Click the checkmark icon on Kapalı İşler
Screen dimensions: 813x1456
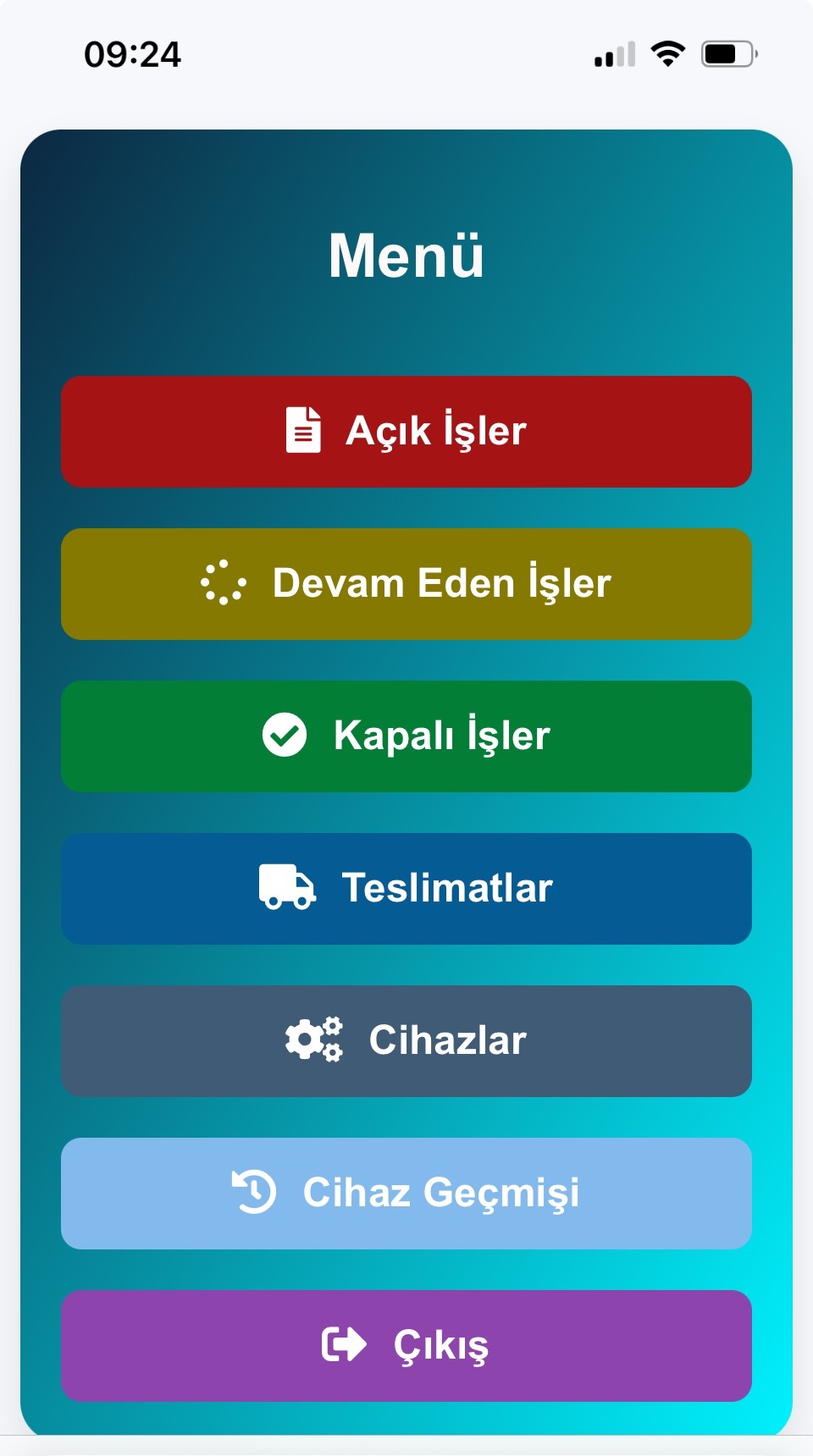click(285, 735)
